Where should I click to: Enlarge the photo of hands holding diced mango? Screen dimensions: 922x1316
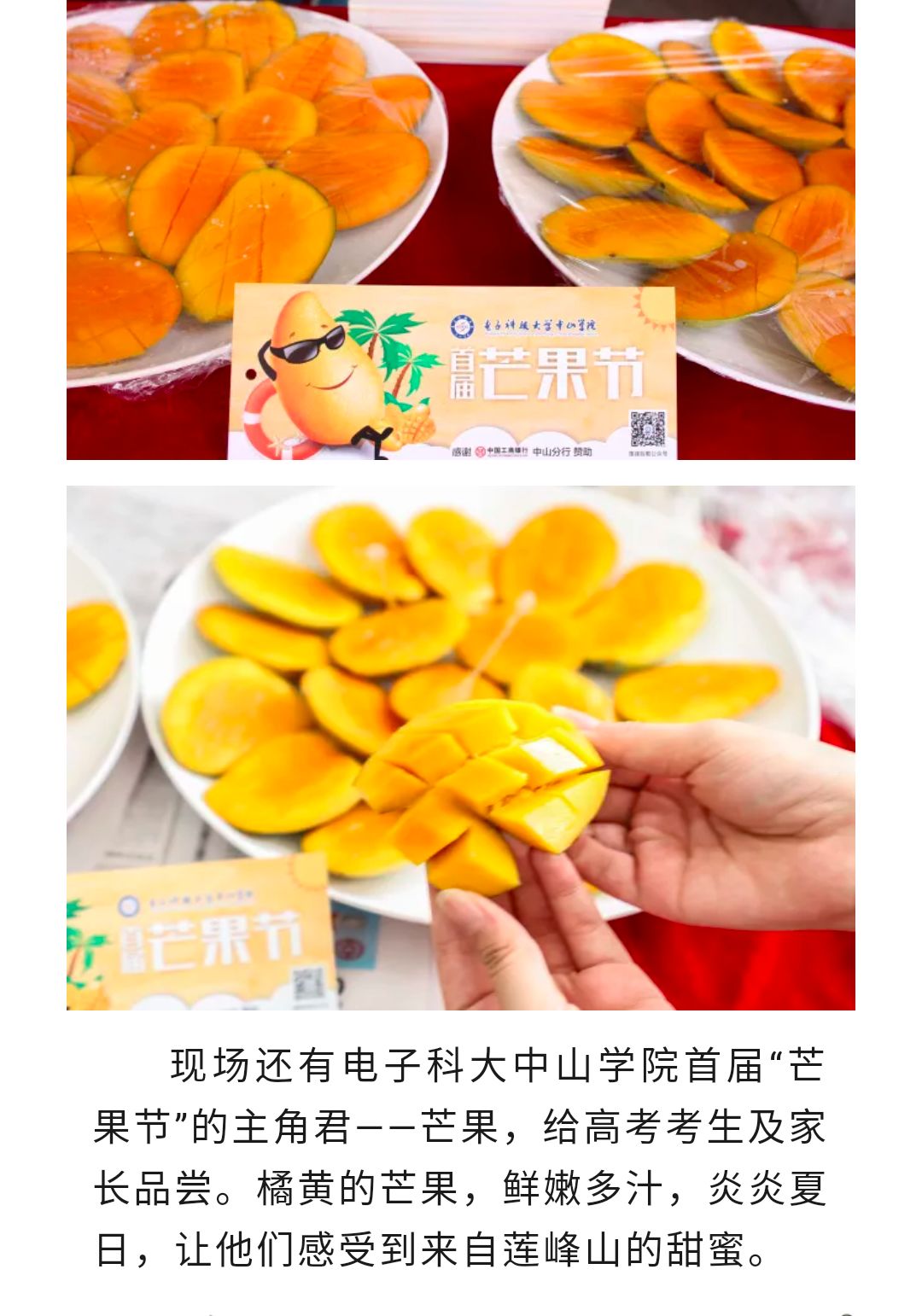(461, 748)
